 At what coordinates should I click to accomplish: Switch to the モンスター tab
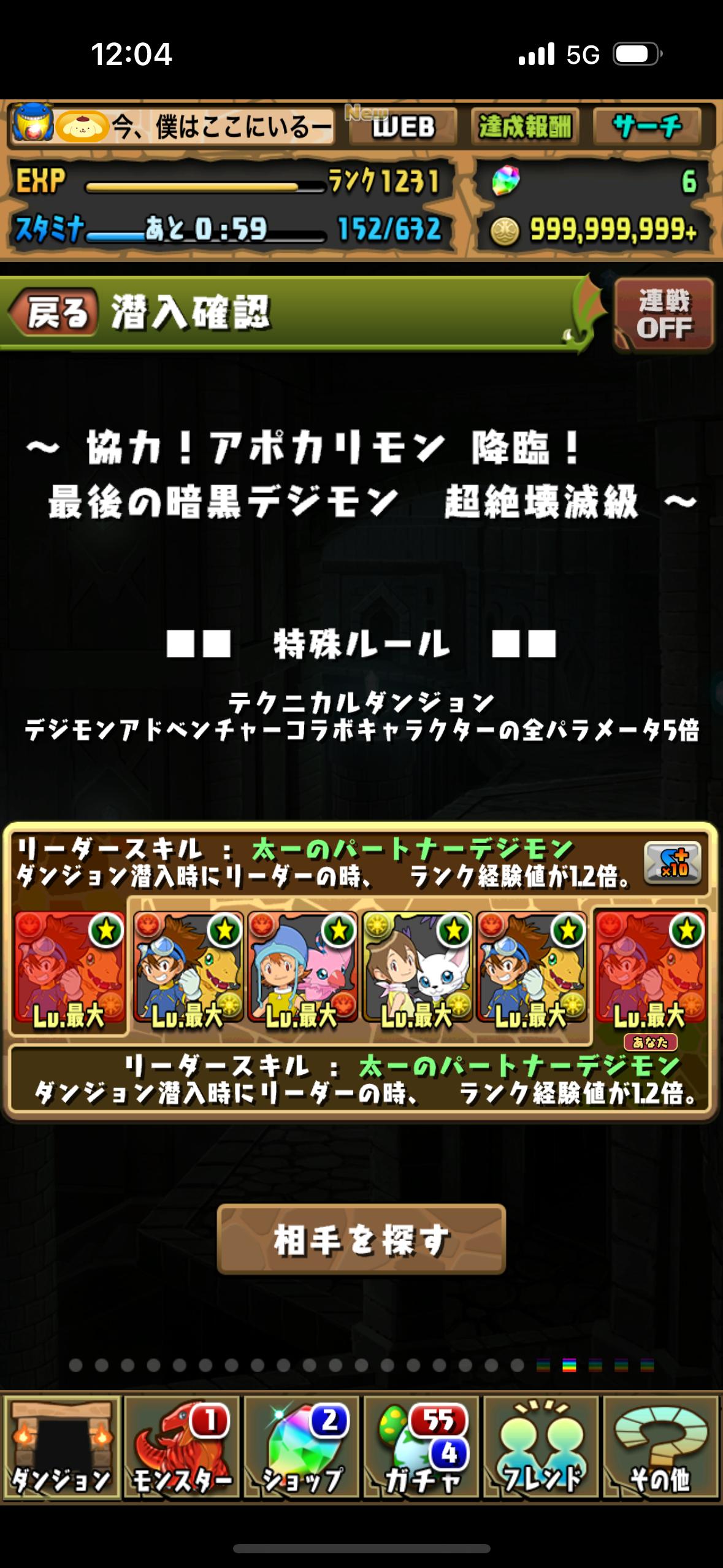click(x=182, y=1448)
